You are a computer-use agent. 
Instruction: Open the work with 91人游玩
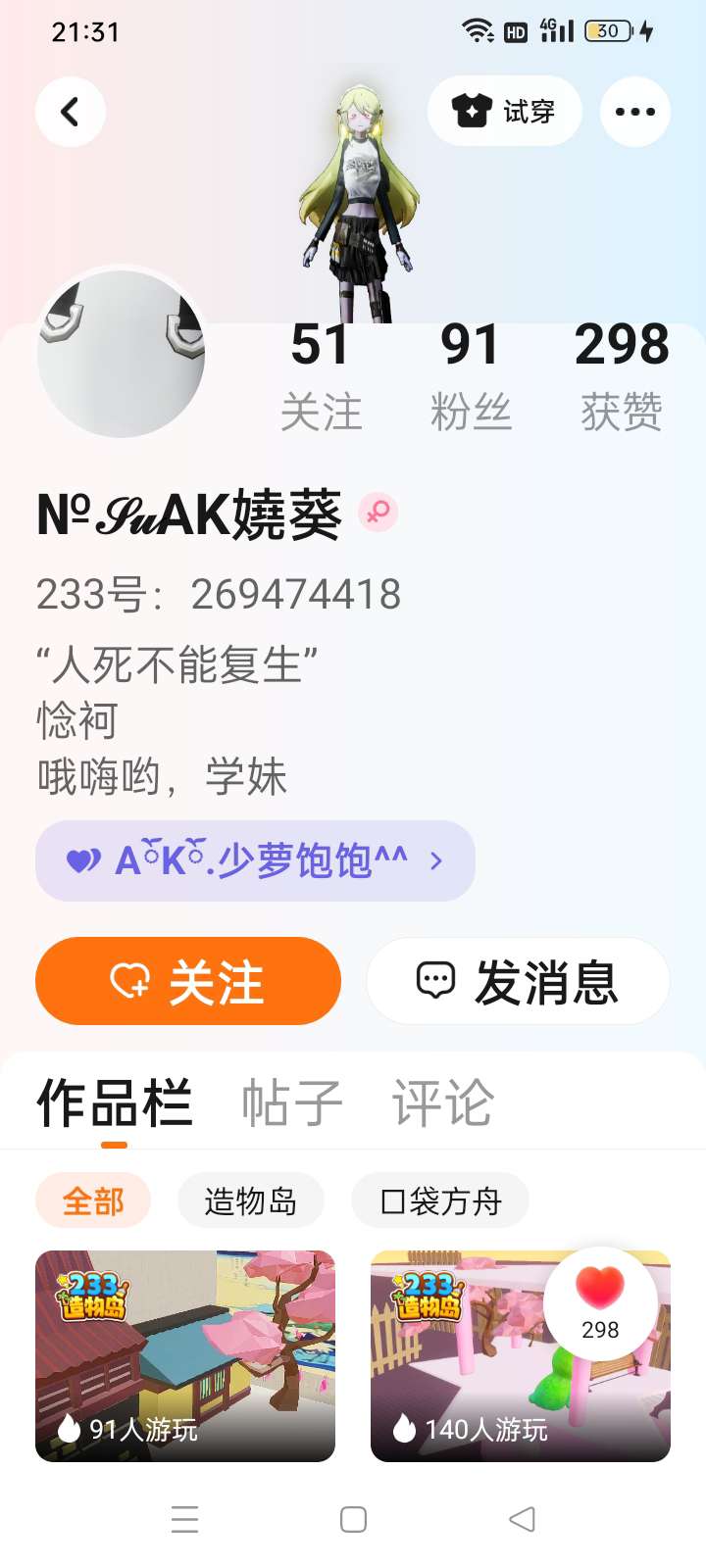click(x=185, y=1356)
